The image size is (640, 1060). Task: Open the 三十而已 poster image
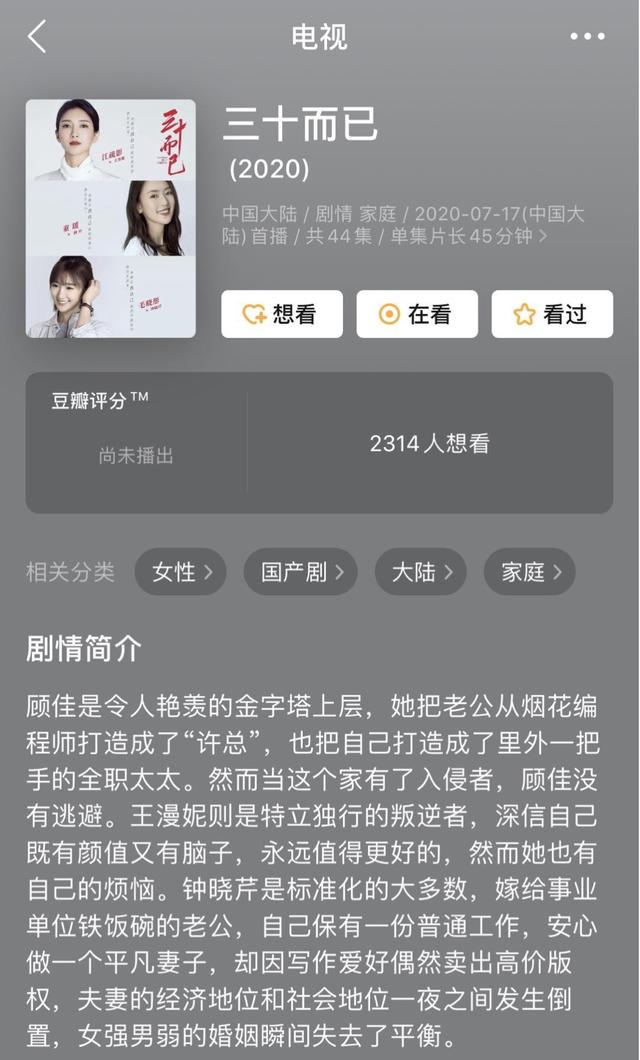pos(111,218)
